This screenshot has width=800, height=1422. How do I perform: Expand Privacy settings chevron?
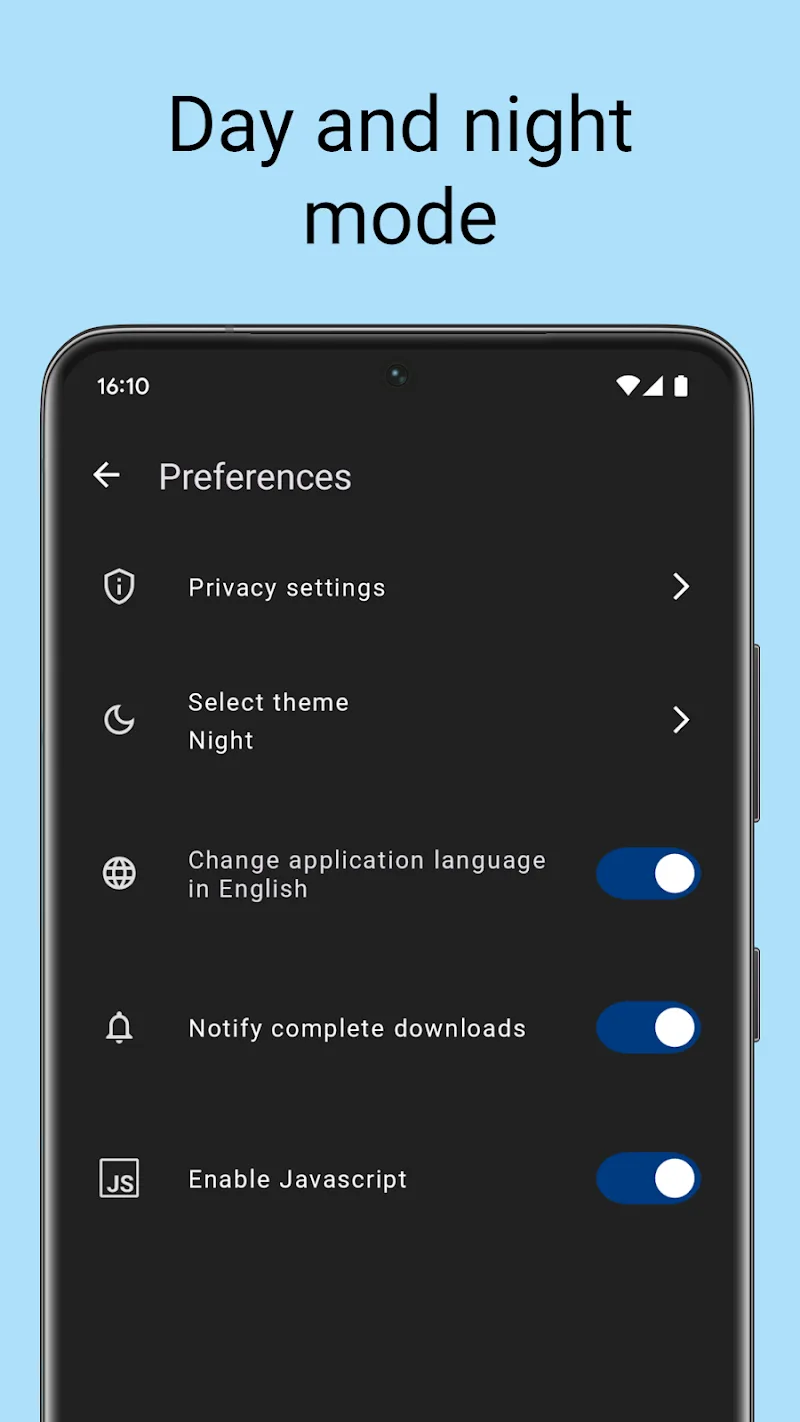[x=681, y=587]
